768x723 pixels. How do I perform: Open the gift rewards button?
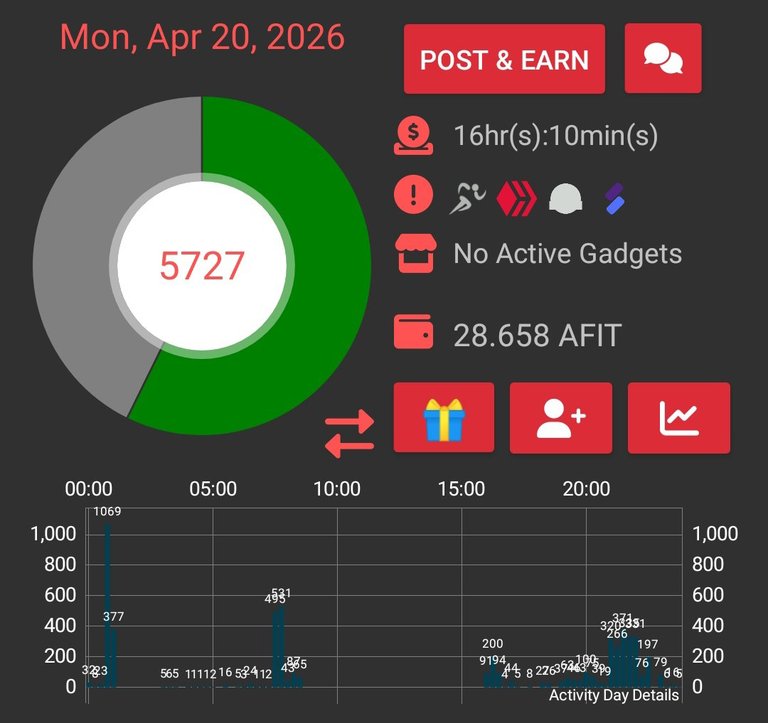(x=444, y=418)
